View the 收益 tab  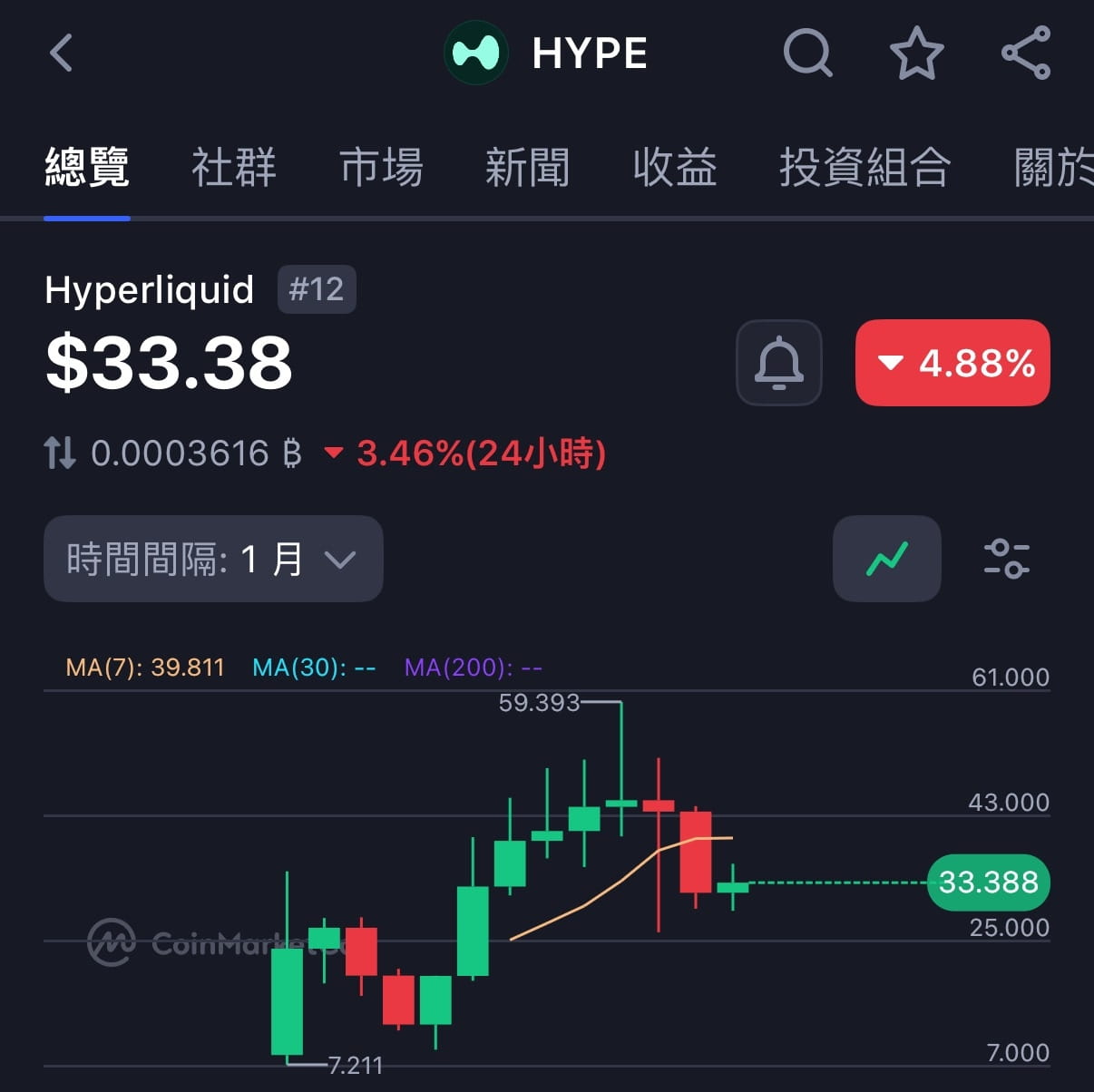click(x=675, y=169)
